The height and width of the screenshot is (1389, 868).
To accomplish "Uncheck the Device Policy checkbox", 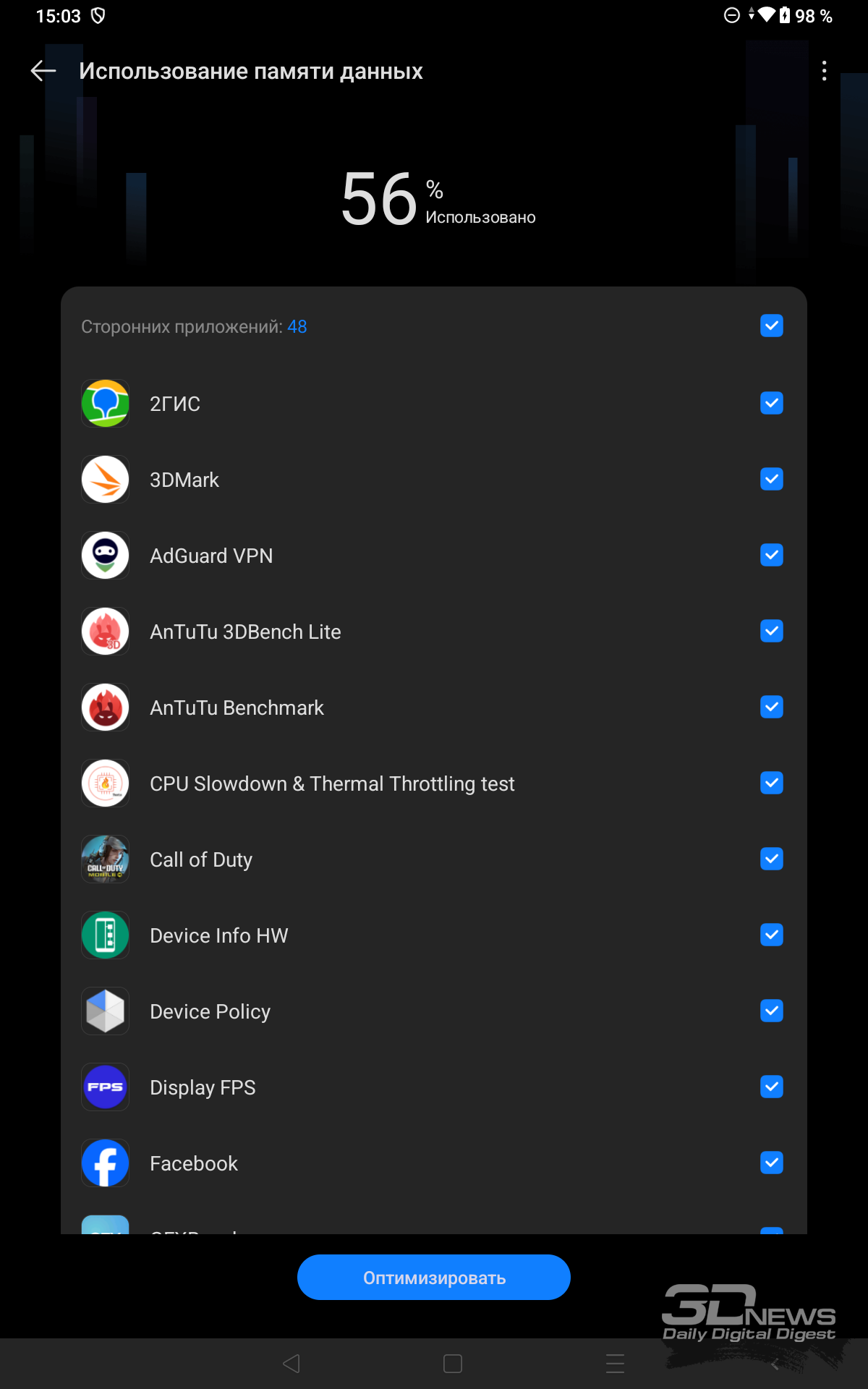I will [x=772, y=1011].
